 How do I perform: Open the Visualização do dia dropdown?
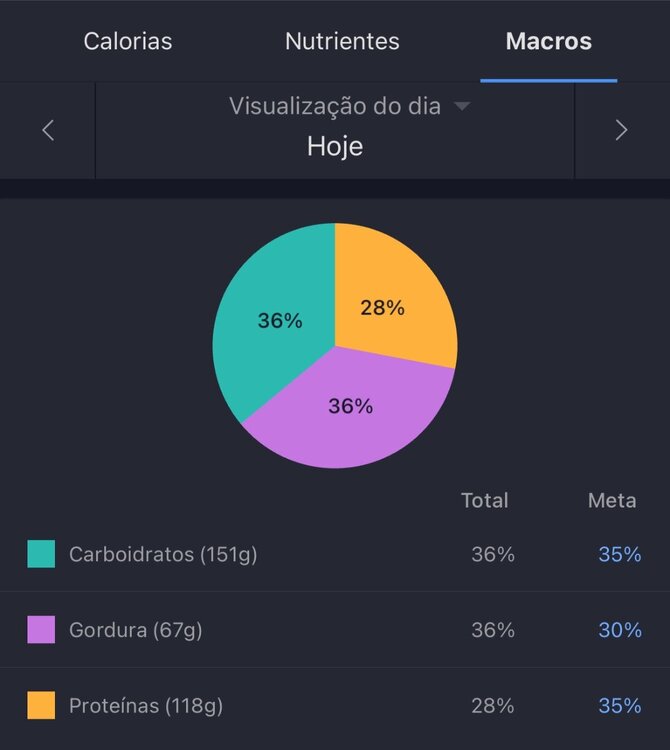348,106
